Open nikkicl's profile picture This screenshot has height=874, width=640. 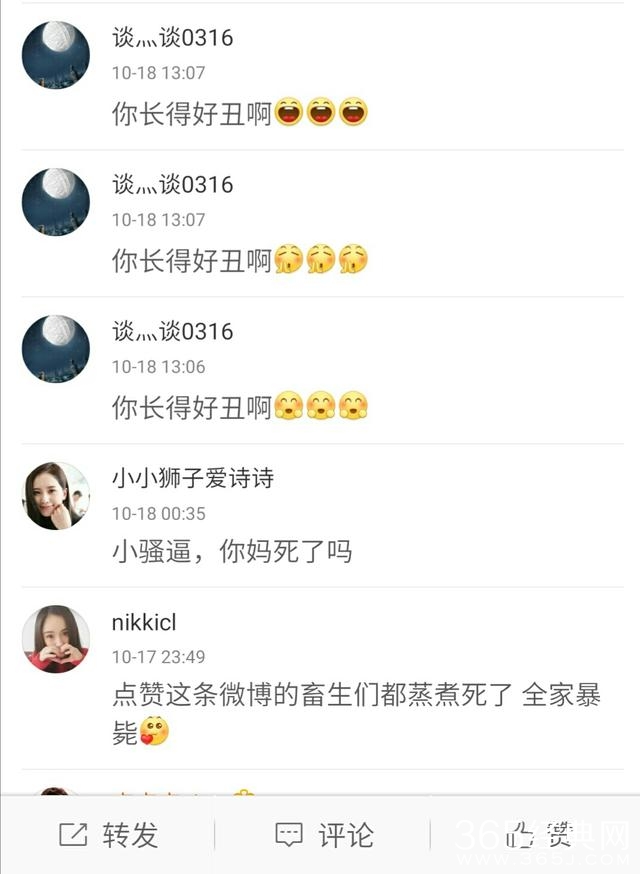click(x=56, y=639)
